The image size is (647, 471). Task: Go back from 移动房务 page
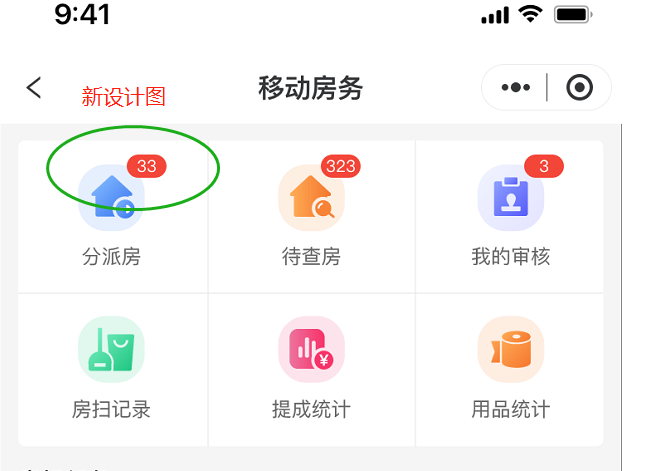tap(34, 88)
